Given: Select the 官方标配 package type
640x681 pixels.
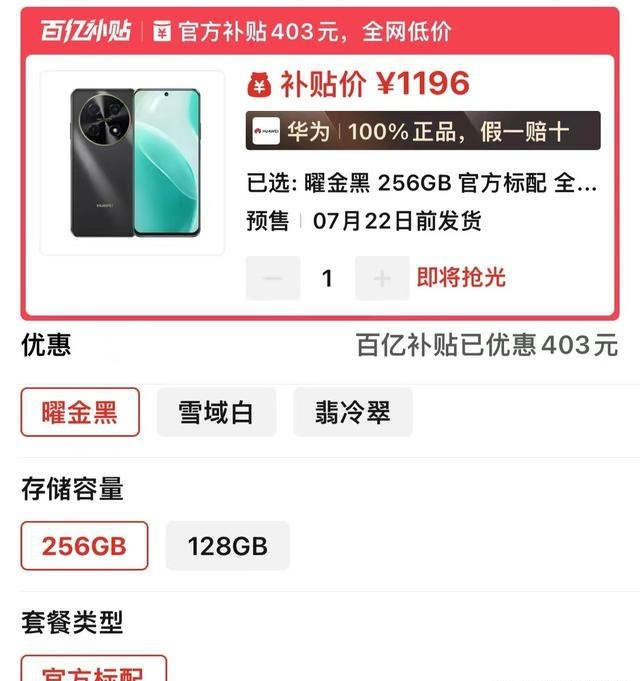Looking at the screenshot, I should click(94, 672).
